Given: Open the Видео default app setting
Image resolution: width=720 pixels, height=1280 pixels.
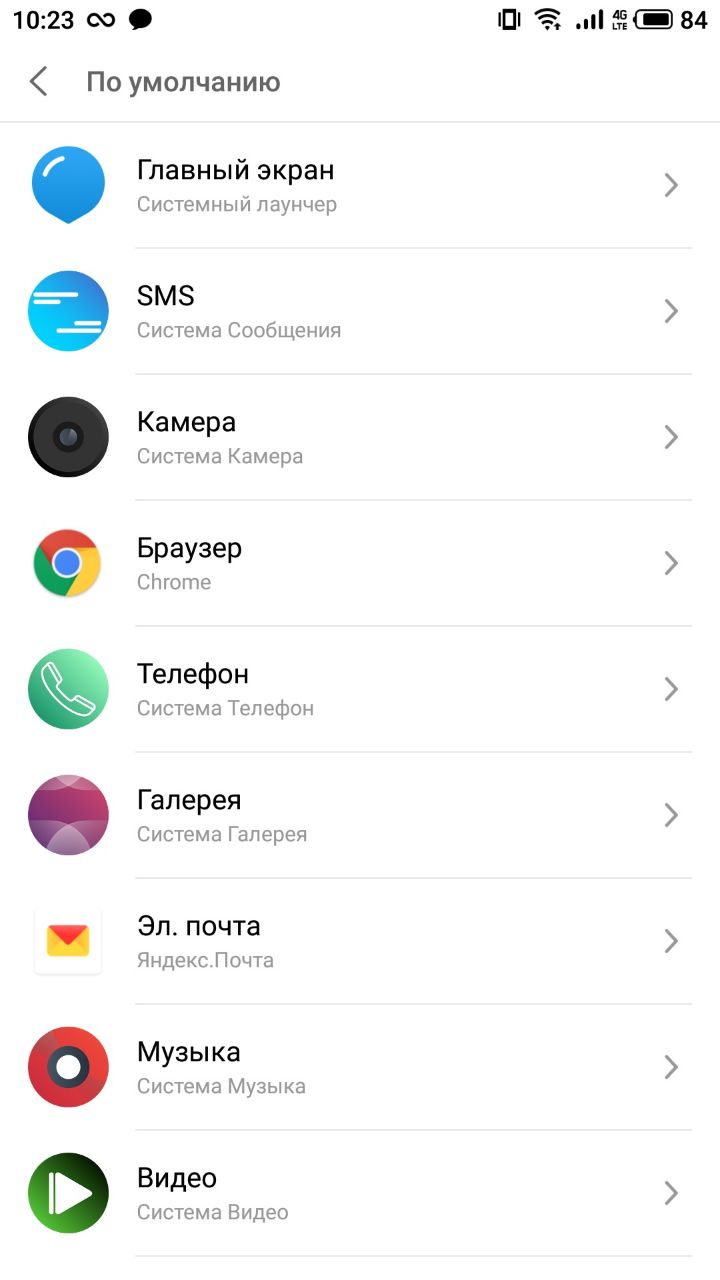Looking at the screenshot, I should click(x=360, y=1194).
